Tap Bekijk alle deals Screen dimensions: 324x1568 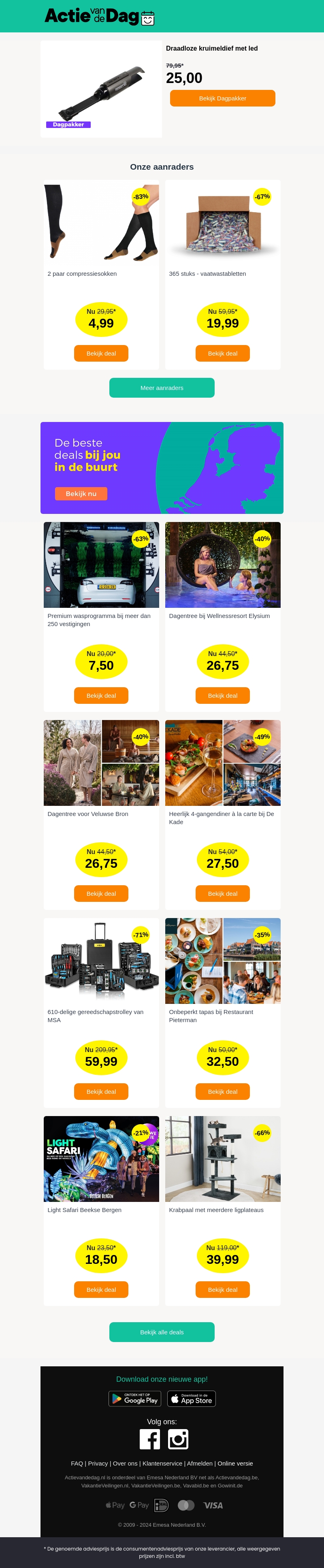click(x=162, y=1332)
